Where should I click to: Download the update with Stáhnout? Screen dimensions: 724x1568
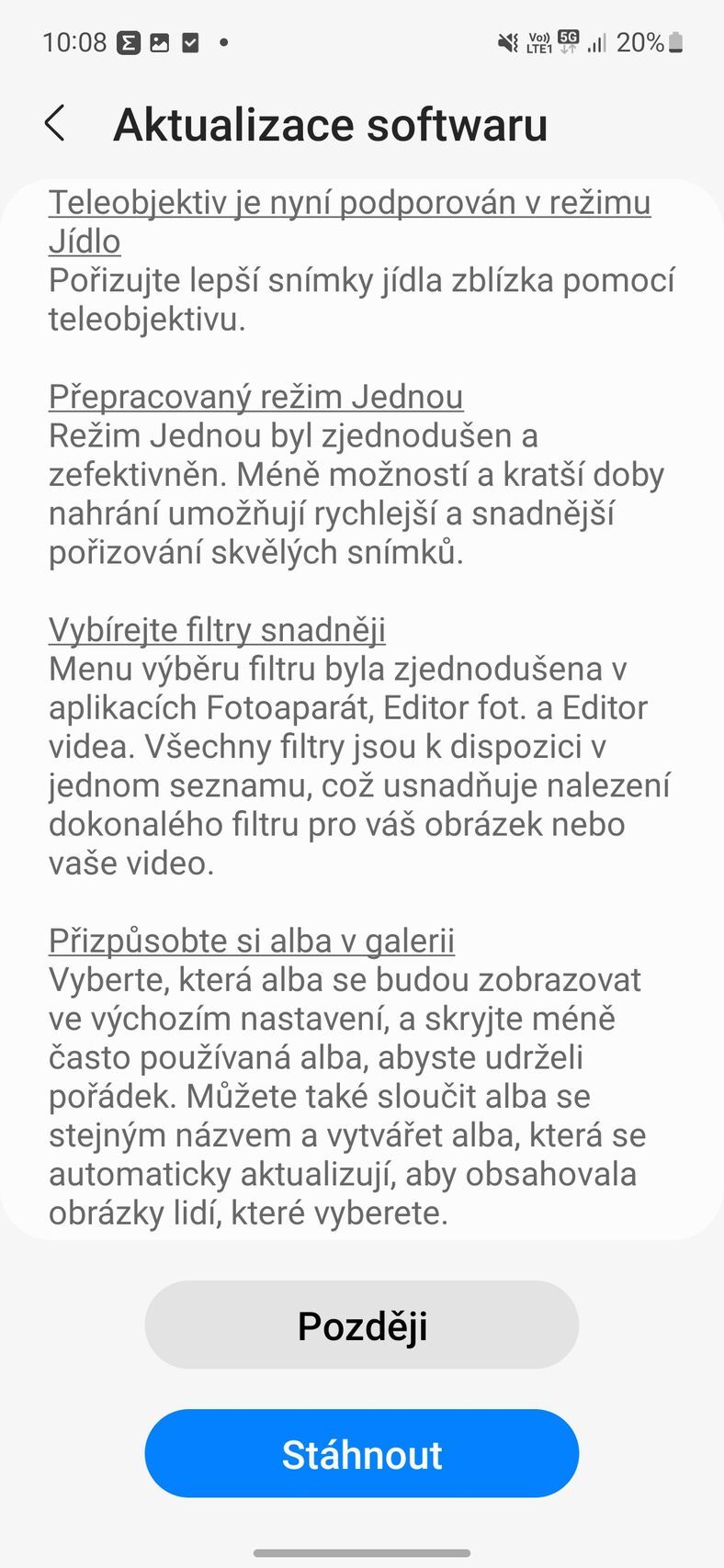pyautogui.click(x=362, y=1454)
